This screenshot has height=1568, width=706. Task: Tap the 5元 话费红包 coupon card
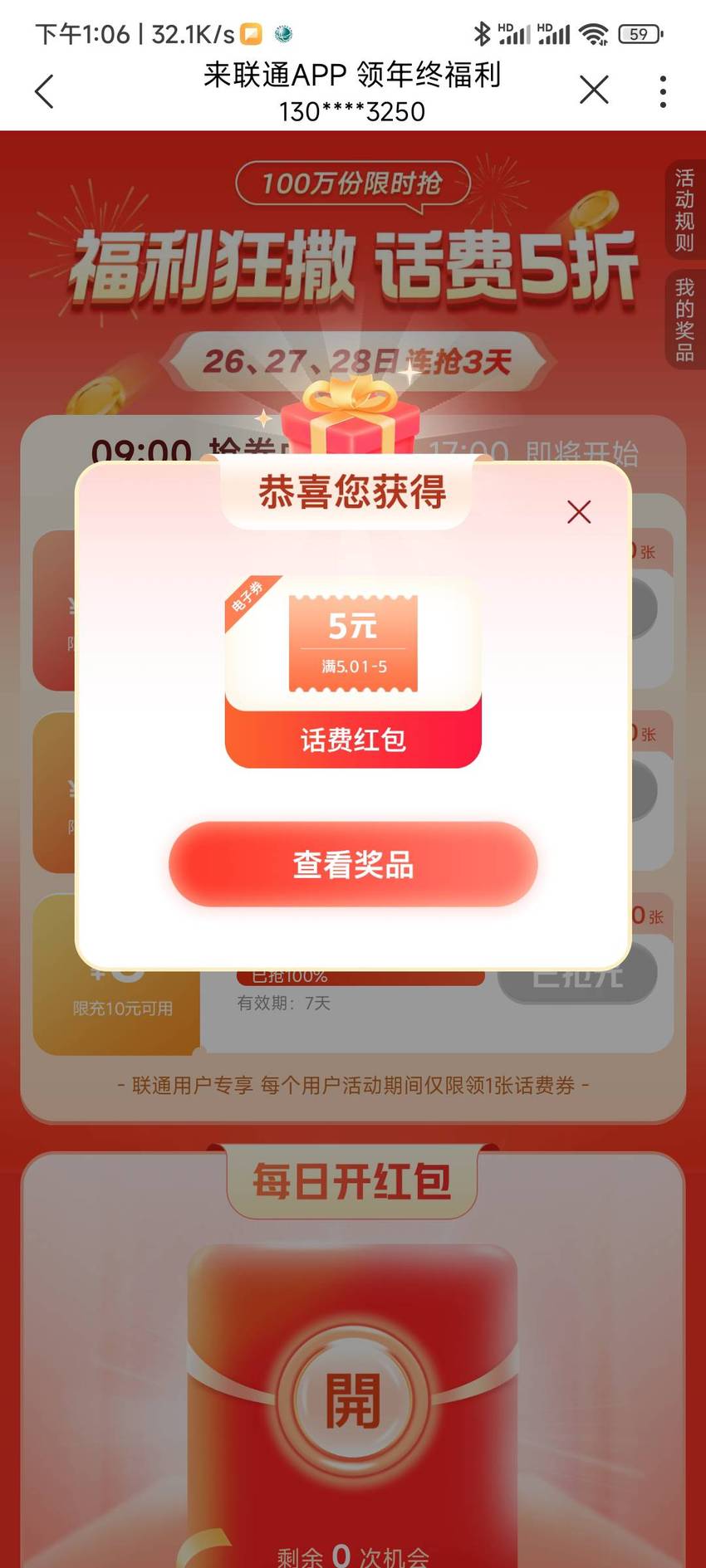(x=353, y=672)
